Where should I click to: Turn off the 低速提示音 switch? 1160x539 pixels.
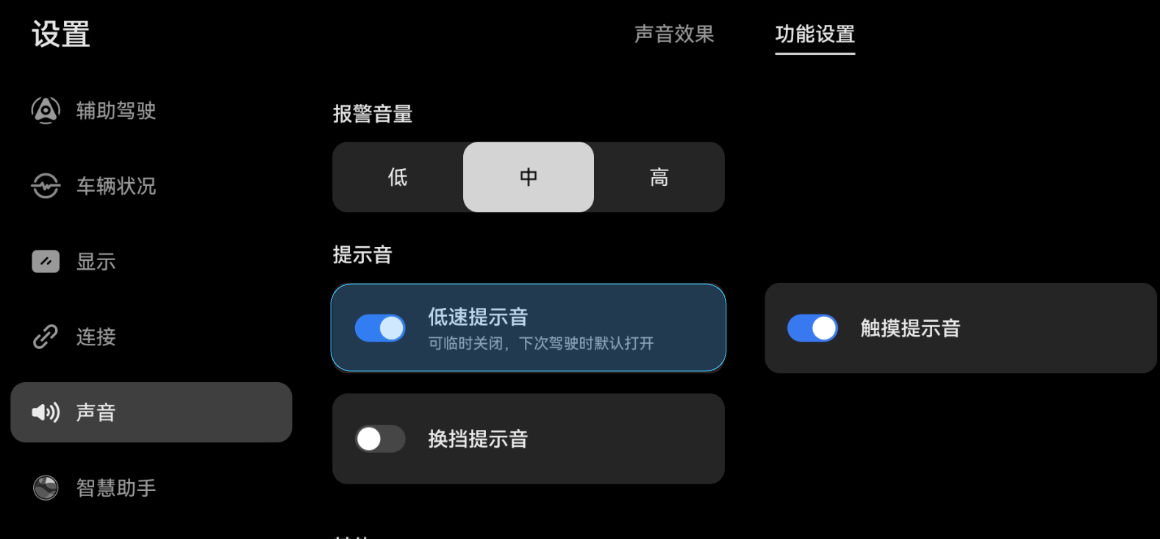tap(380, 328)
